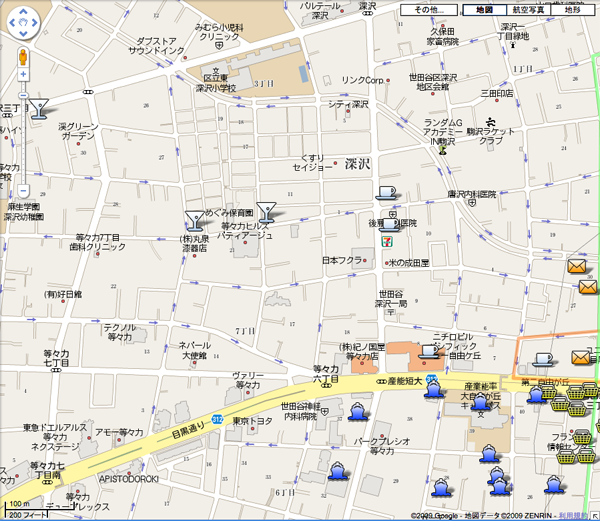This screenshot has height=521, width=600.
Task: Open the その他... layers menu
Action: pos(428,10)
